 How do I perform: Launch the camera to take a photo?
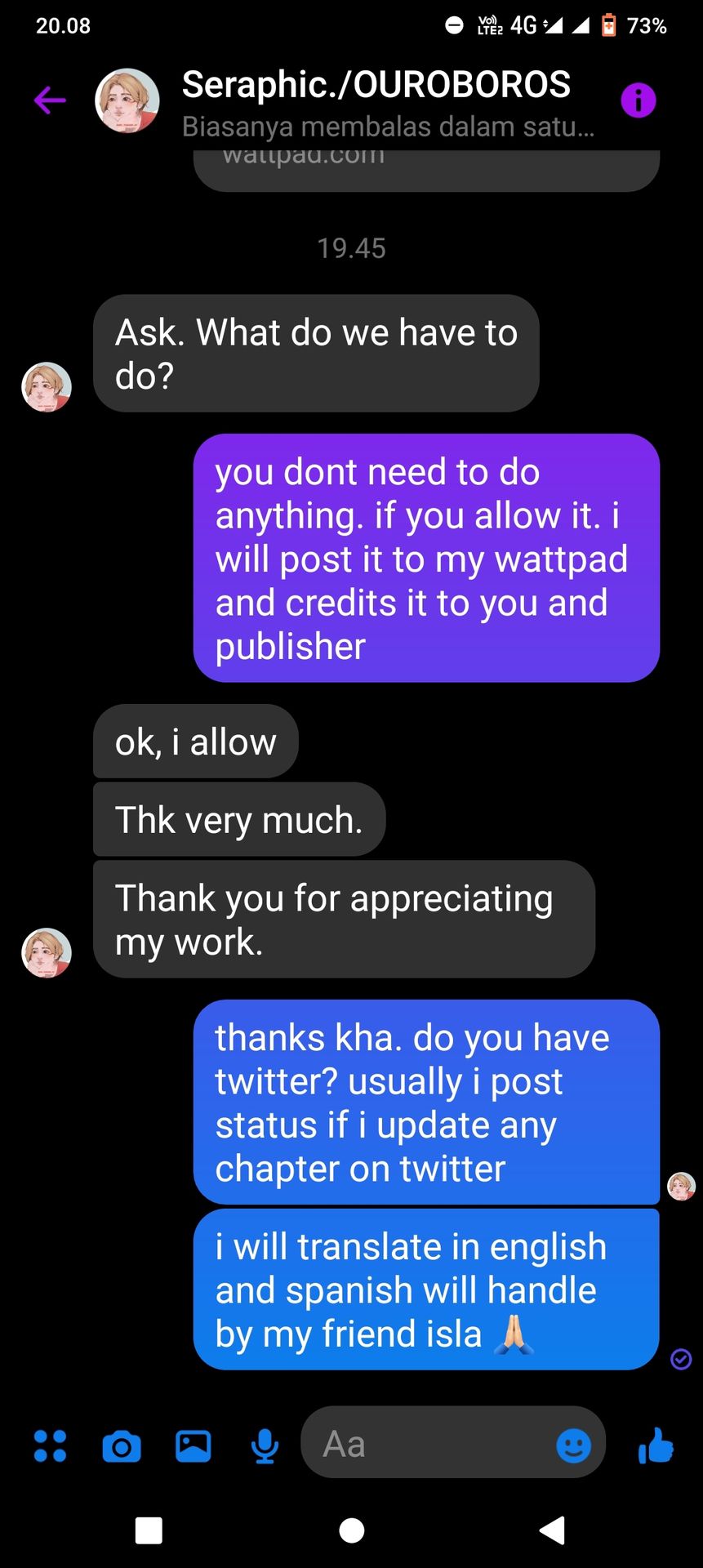[122, 1446]
